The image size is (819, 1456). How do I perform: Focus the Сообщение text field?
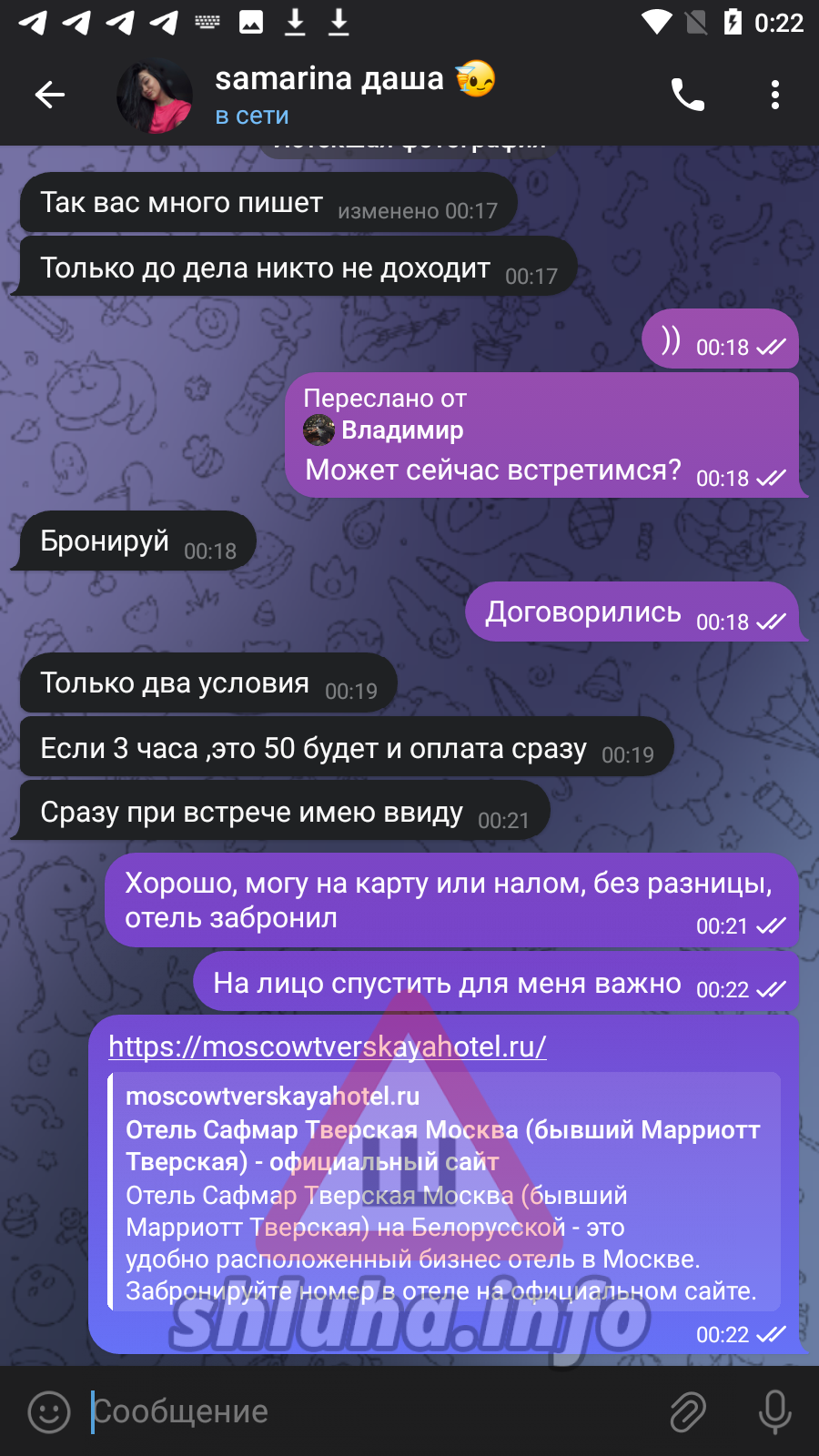click(x=364, y=1411)
